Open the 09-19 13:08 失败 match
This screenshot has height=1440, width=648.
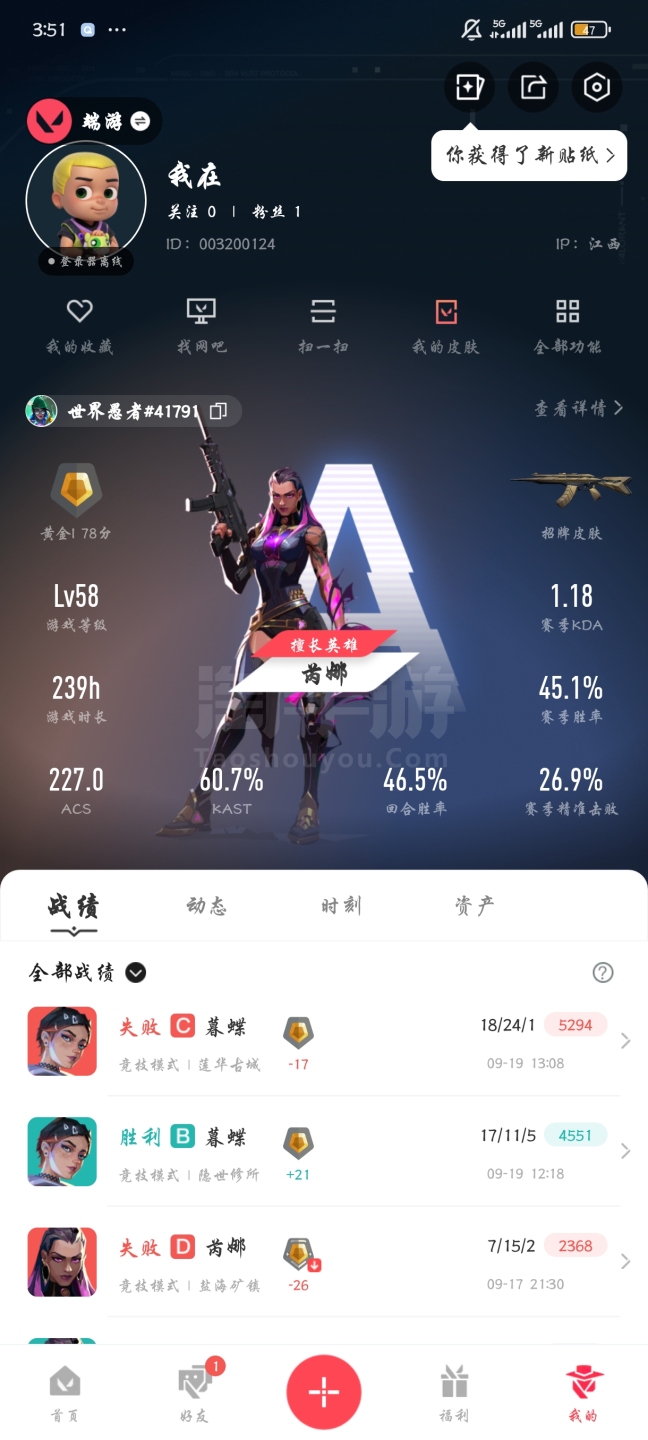(324, 1041)
